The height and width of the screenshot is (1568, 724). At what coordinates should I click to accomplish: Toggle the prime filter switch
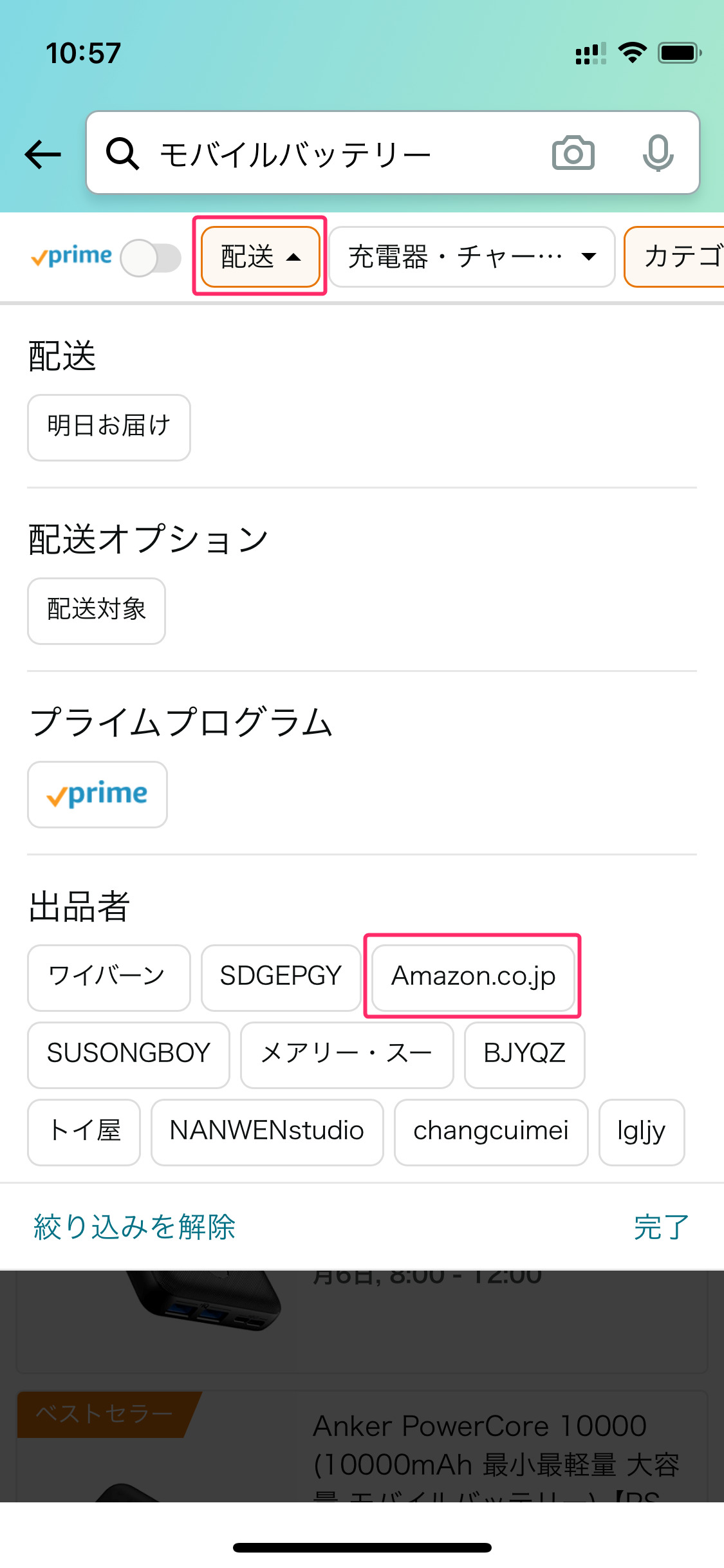151,257
